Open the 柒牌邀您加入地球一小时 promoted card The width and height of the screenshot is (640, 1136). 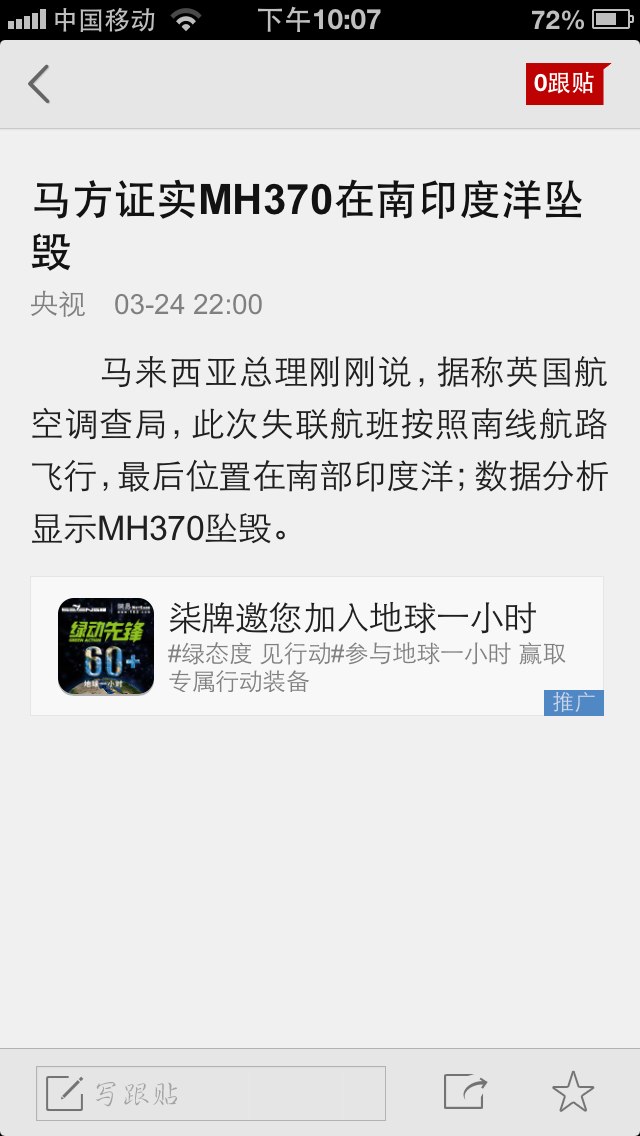(x=317, y=646)
